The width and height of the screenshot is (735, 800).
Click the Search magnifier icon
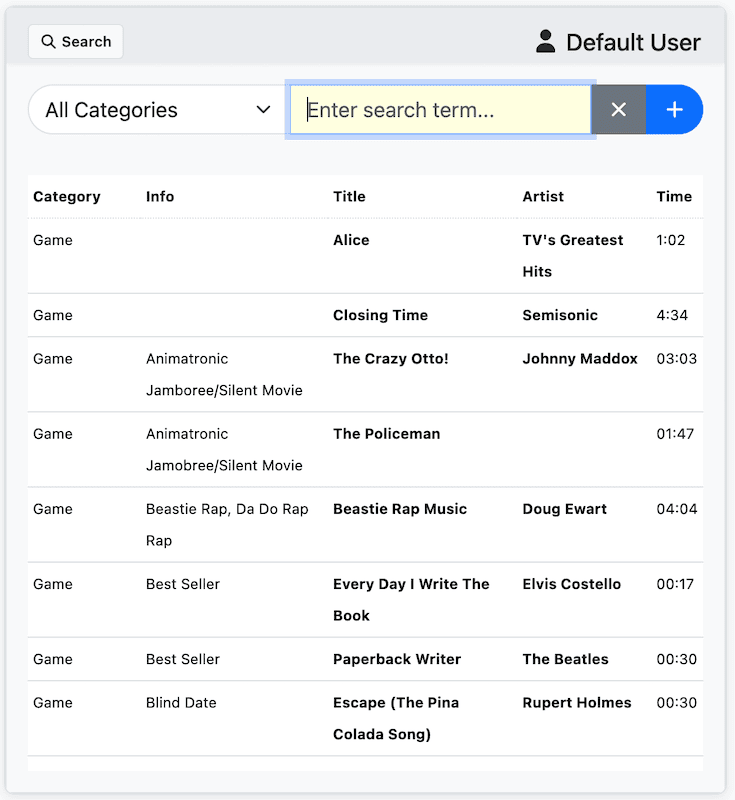pos(49,41)
